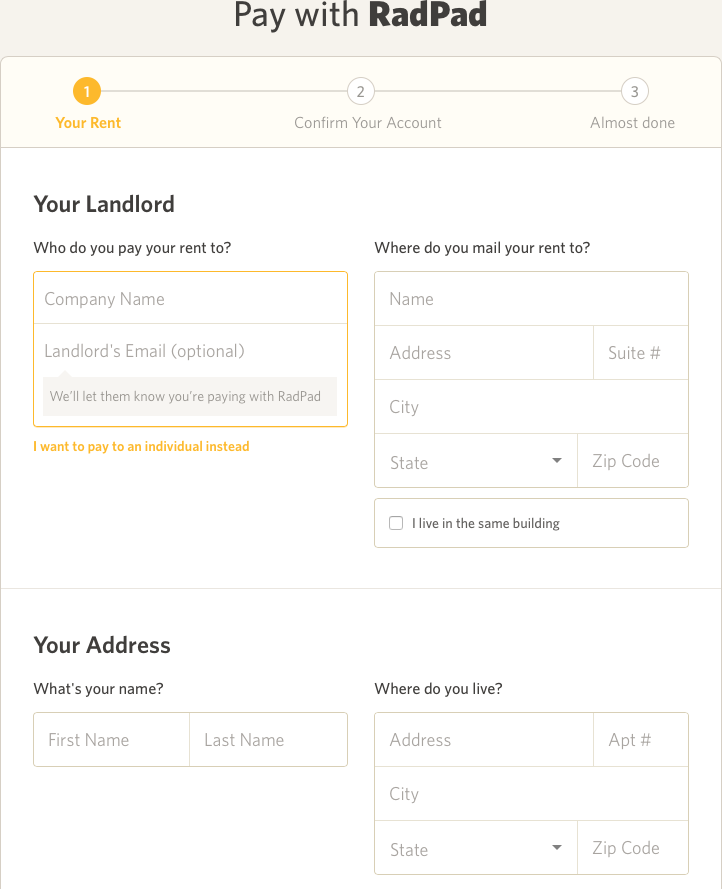
Task: Go to step 2 Confirm Your Account
Action: click(360, 93)
